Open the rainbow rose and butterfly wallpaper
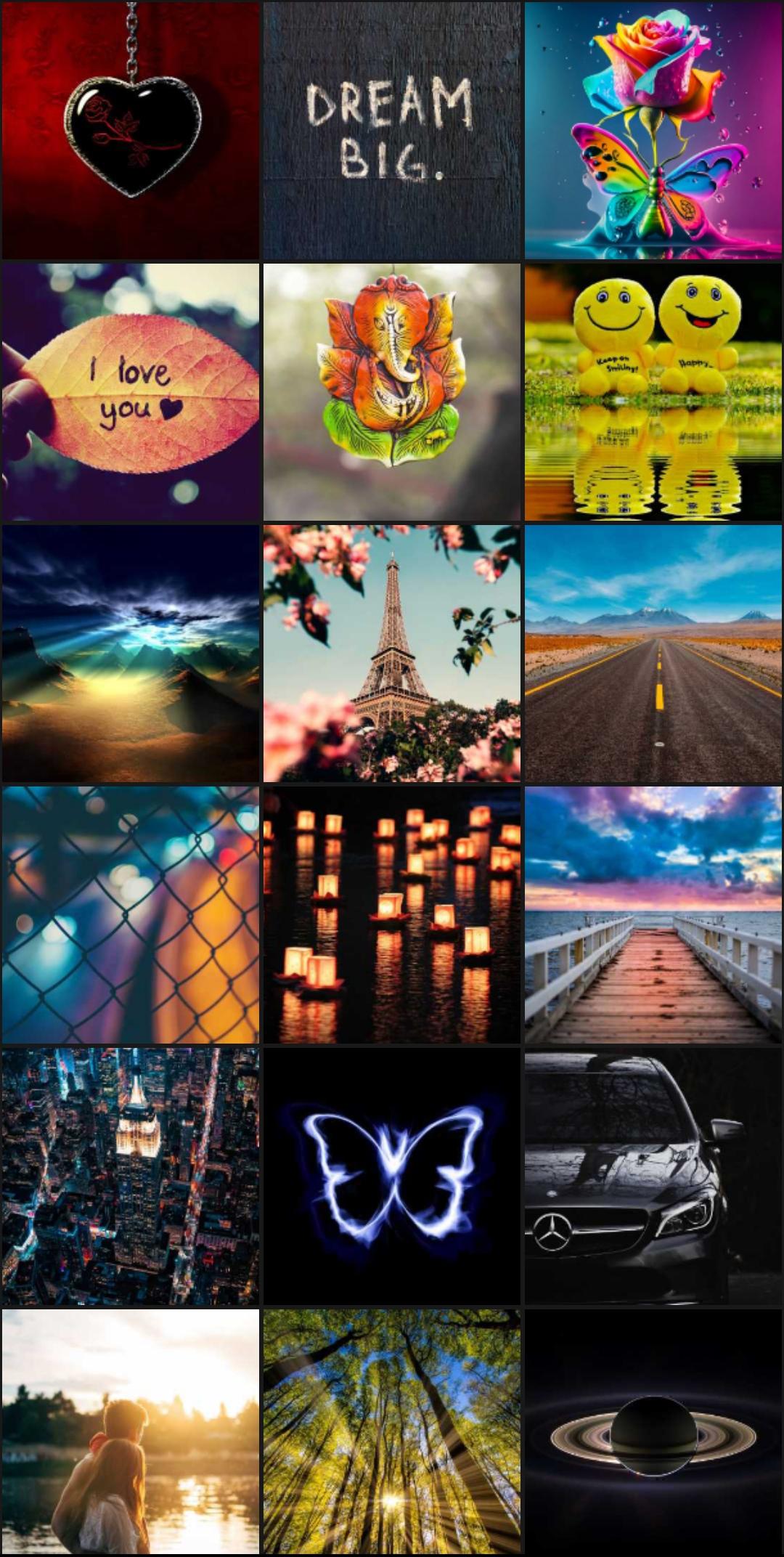 (653, 131)
